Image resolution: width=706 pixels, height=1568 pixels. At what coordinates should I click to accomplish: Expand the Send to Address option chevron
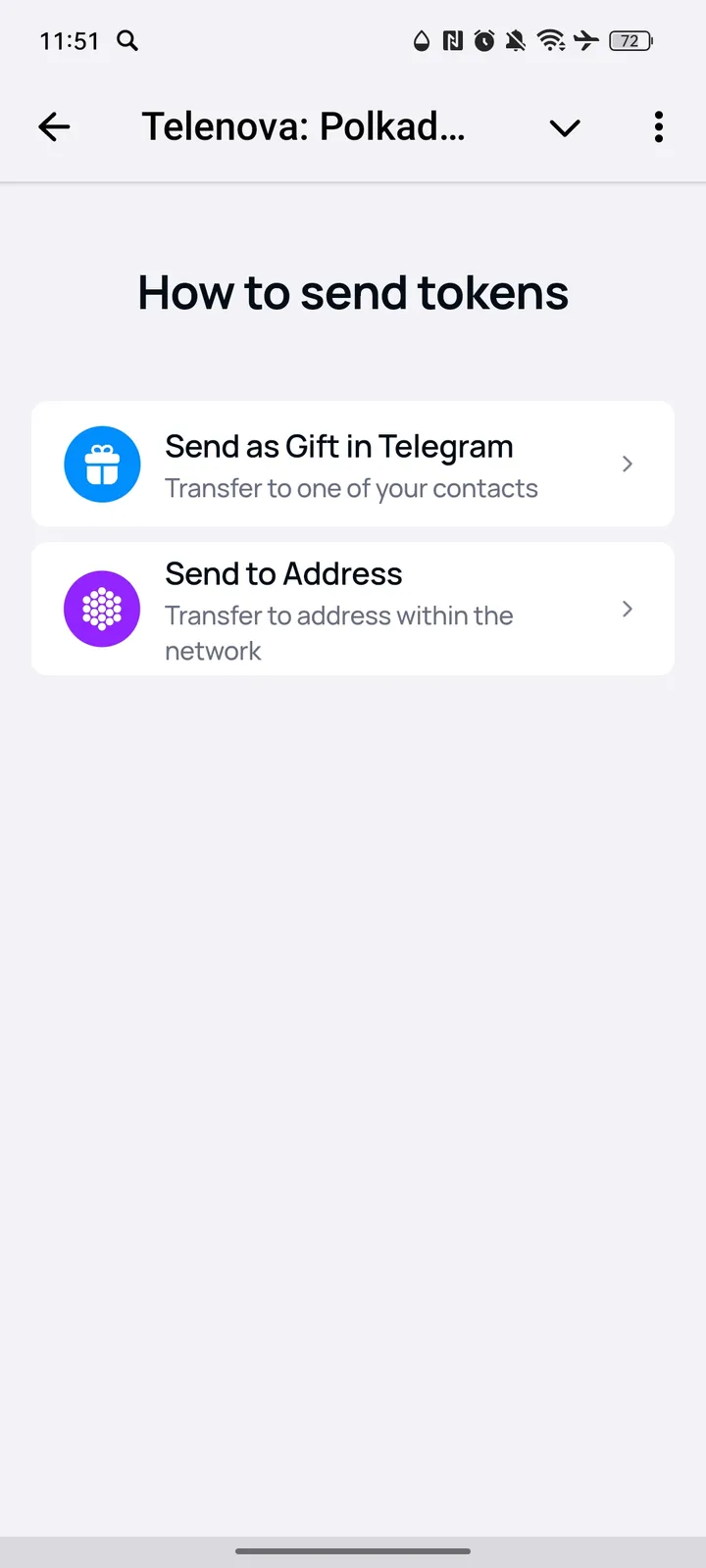(x=627, y=609)
